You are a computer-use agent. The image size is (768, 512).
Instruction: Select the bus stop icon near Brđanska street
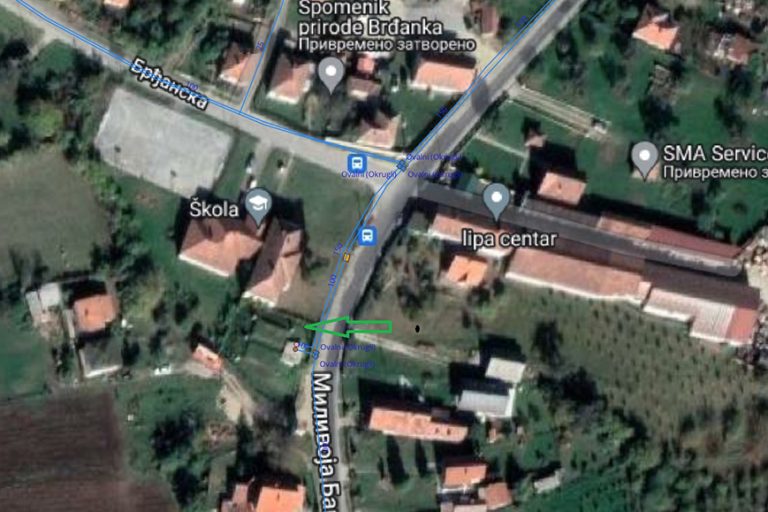click(356, 163)
